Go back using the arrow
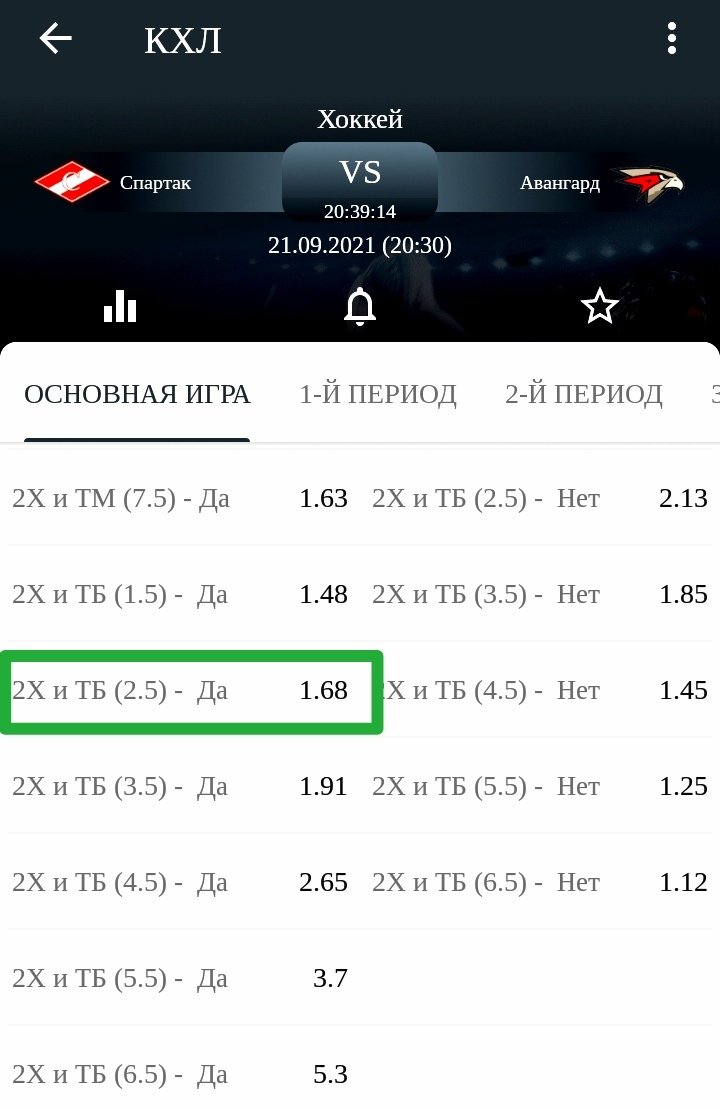Viewport: 720px width, 1109px height. [x=56, y=39]
